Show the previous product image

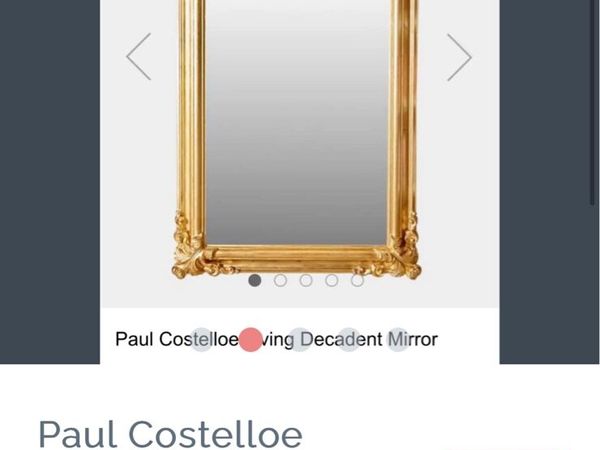(138, 57)
